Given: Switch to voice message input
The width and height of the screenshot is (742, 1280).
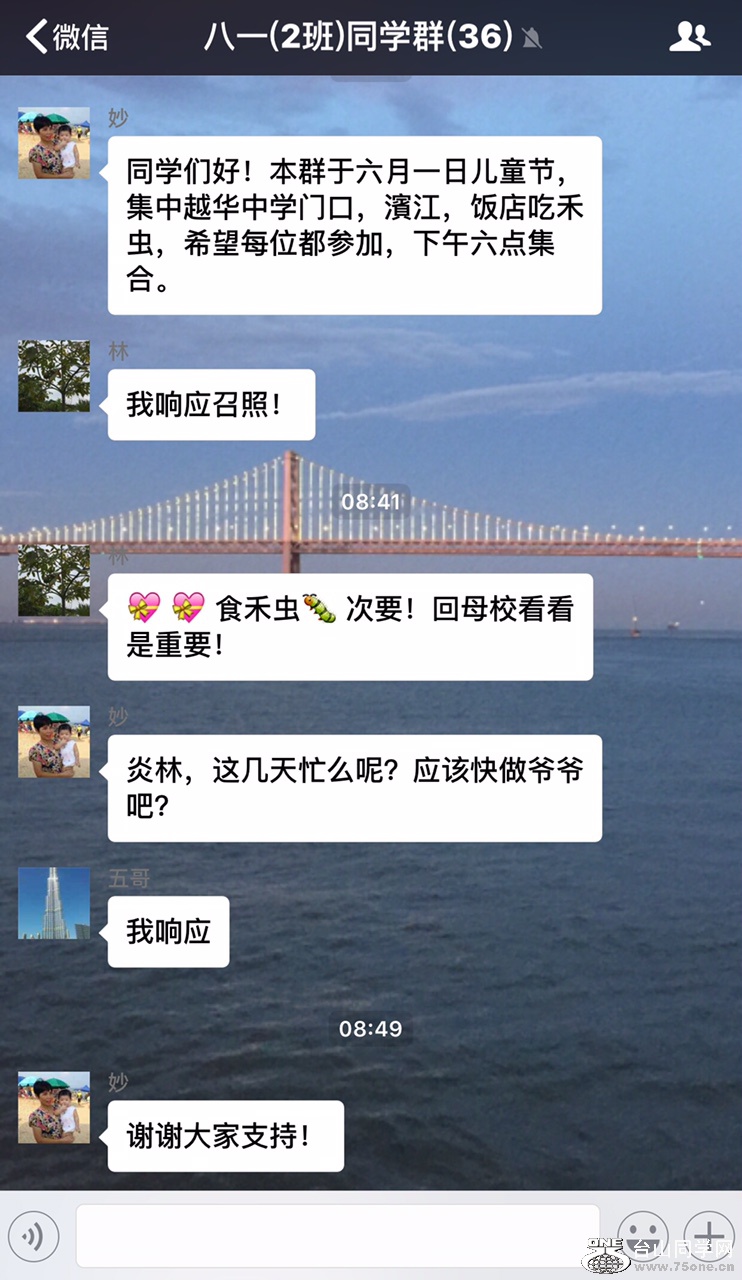Looking at the screenshot, I should pyautogui.click(x=33, y=1237).
